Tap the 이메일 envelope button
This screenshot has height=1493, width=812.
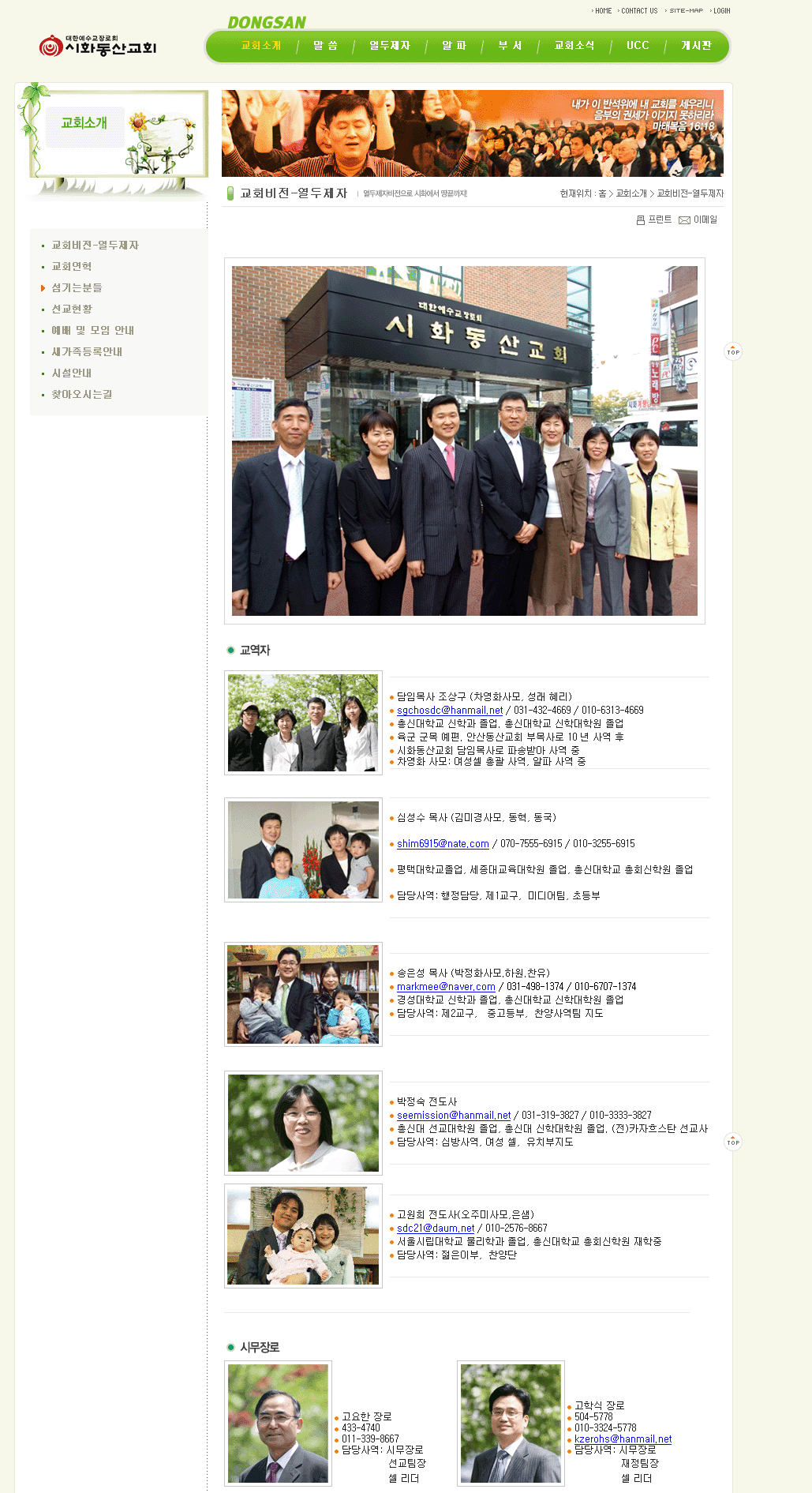pyautogui.click(x=698, y=220)
